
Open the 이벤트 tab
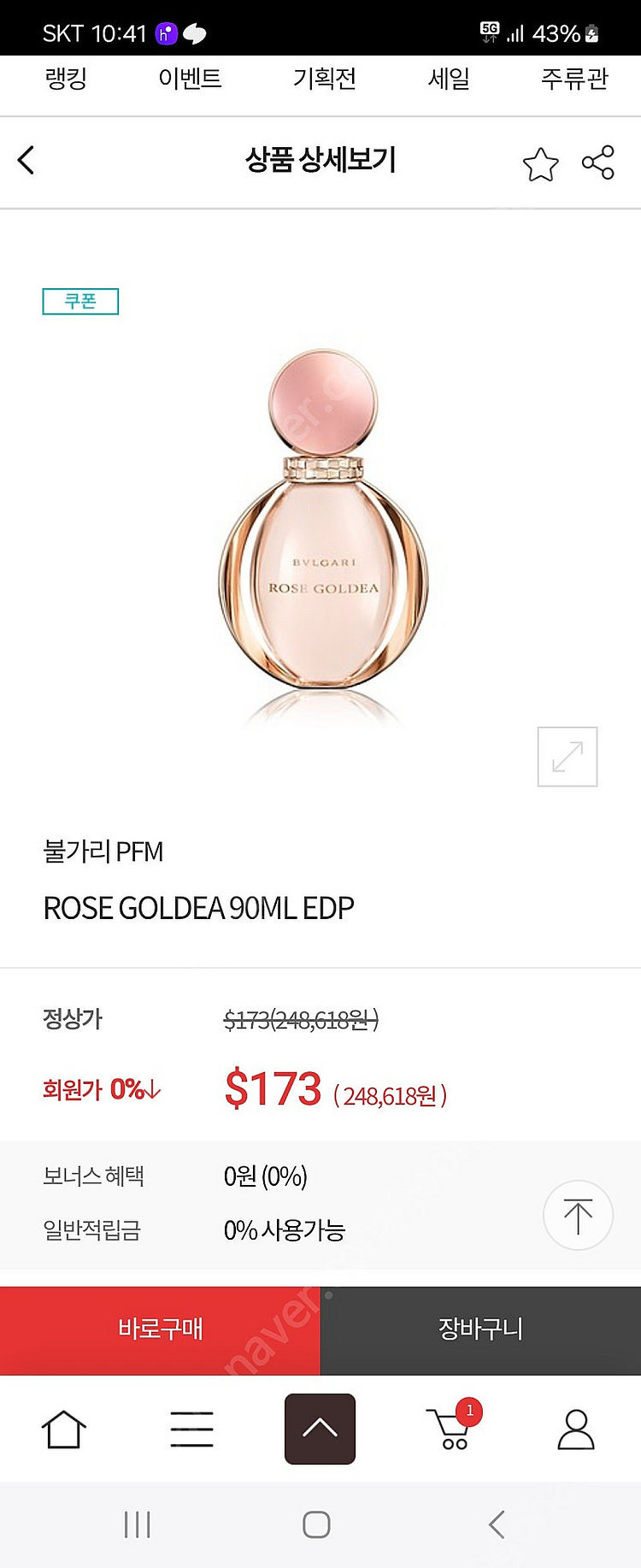pyautogui.click(x=190, y=80)
